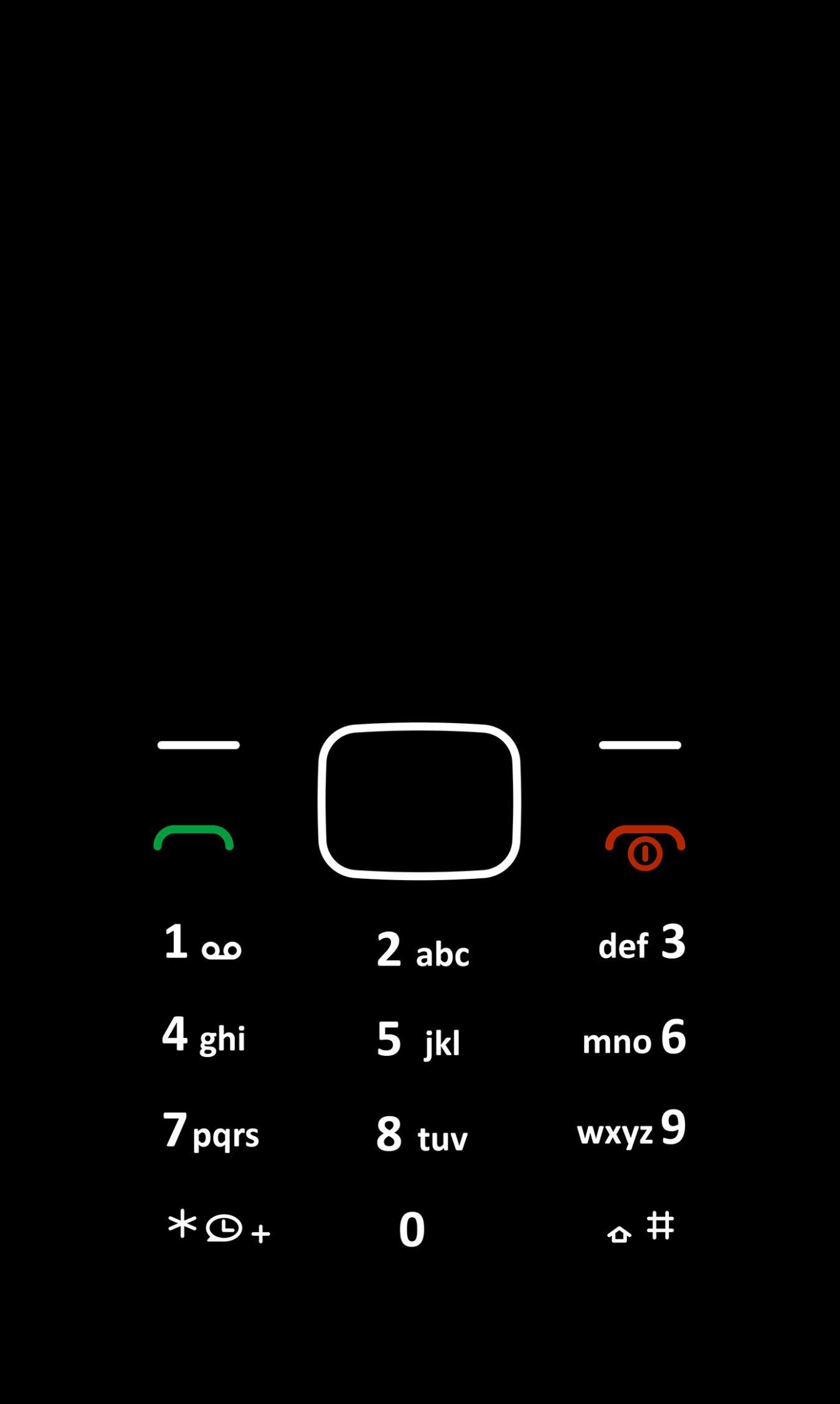Tap the 5 jkl key
This screenshot has width=840, height=1404.
(x=418, y=1040)
